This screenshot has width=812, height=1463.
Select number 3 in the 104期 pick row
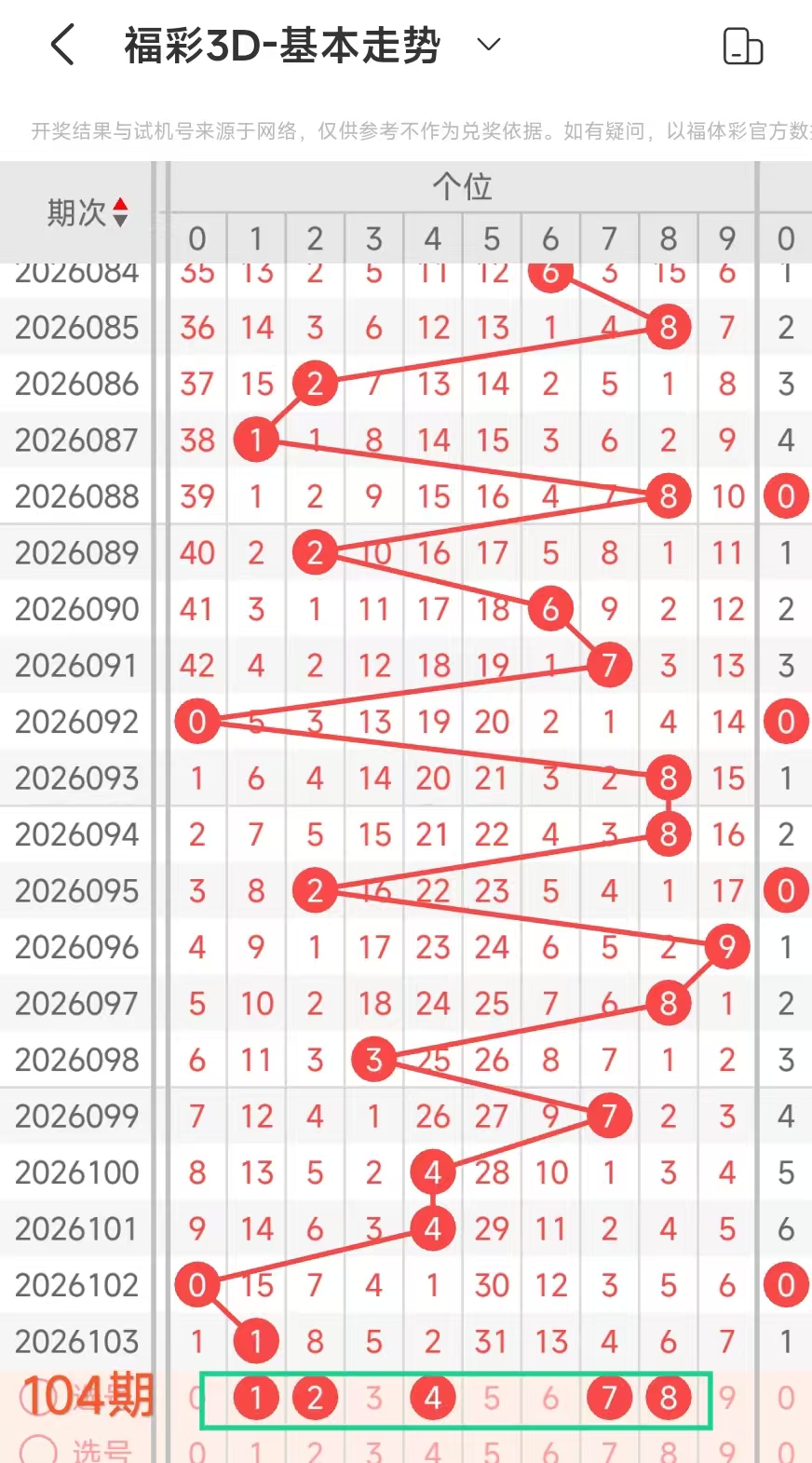coord(373,1397)
